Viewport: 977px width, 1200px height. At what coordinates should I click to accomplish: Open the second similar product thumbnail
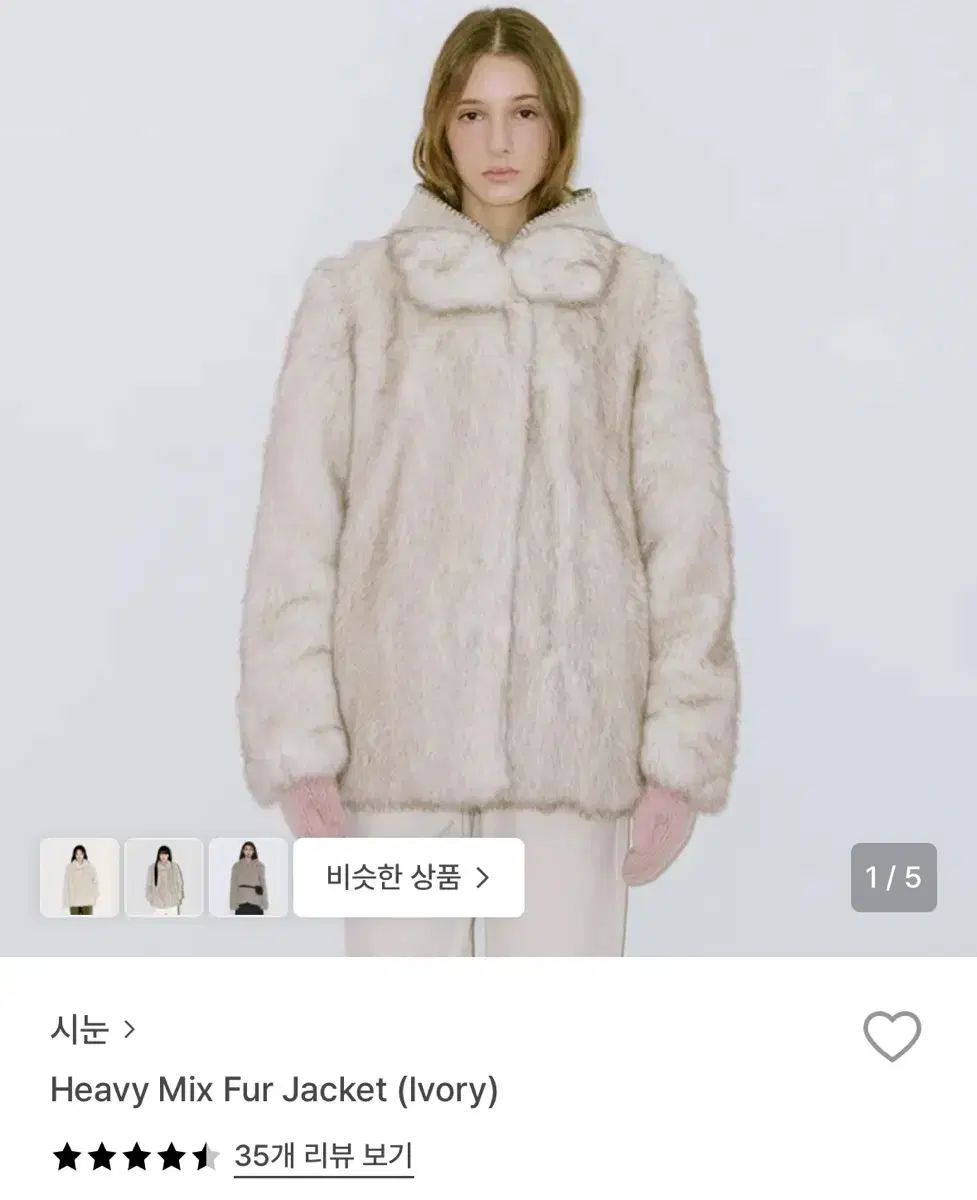[164, 878]
